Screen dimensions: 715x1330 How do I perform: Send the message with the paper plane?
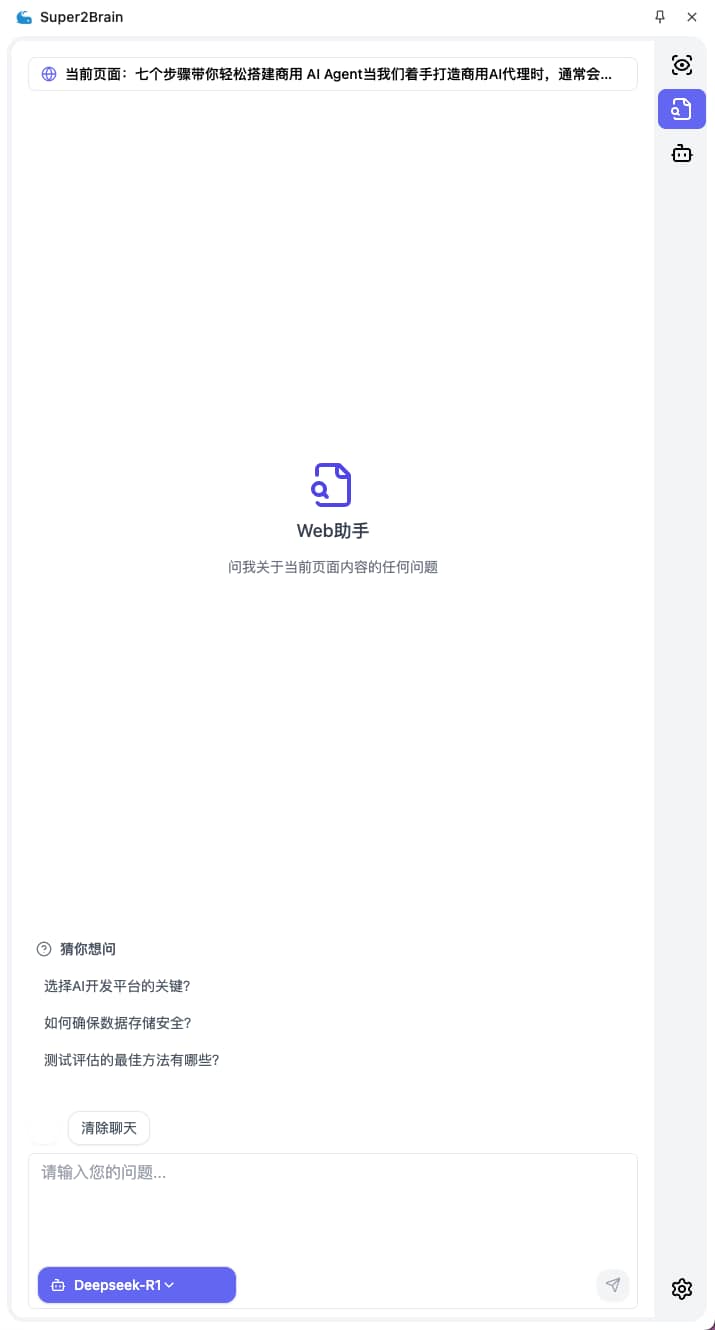click(613, 1285)
